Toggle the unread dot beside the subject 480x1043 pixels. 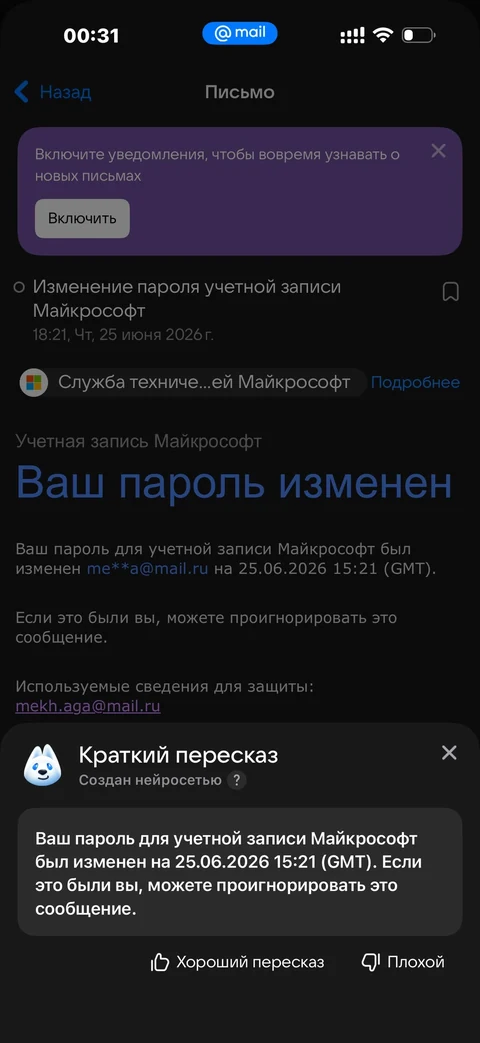[19, 287]
